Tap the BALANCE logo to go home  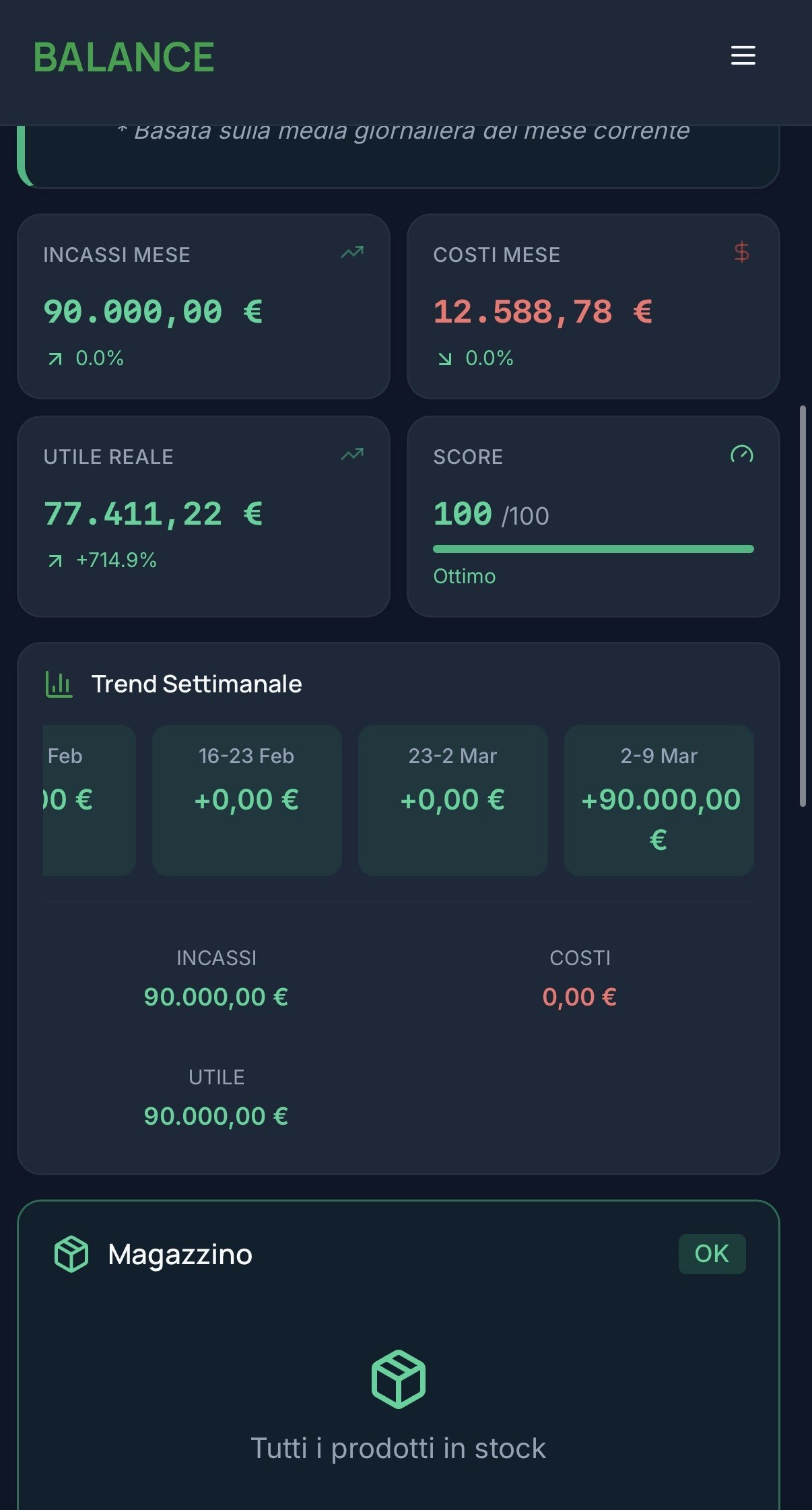tap(124, 57)
